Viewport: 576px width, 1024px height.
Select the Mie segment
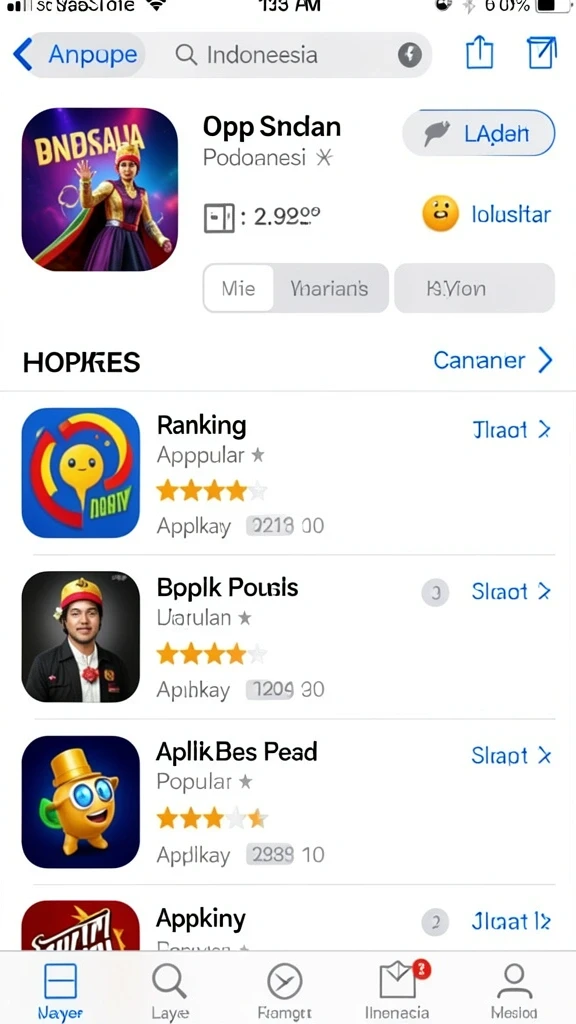(238, 288)
